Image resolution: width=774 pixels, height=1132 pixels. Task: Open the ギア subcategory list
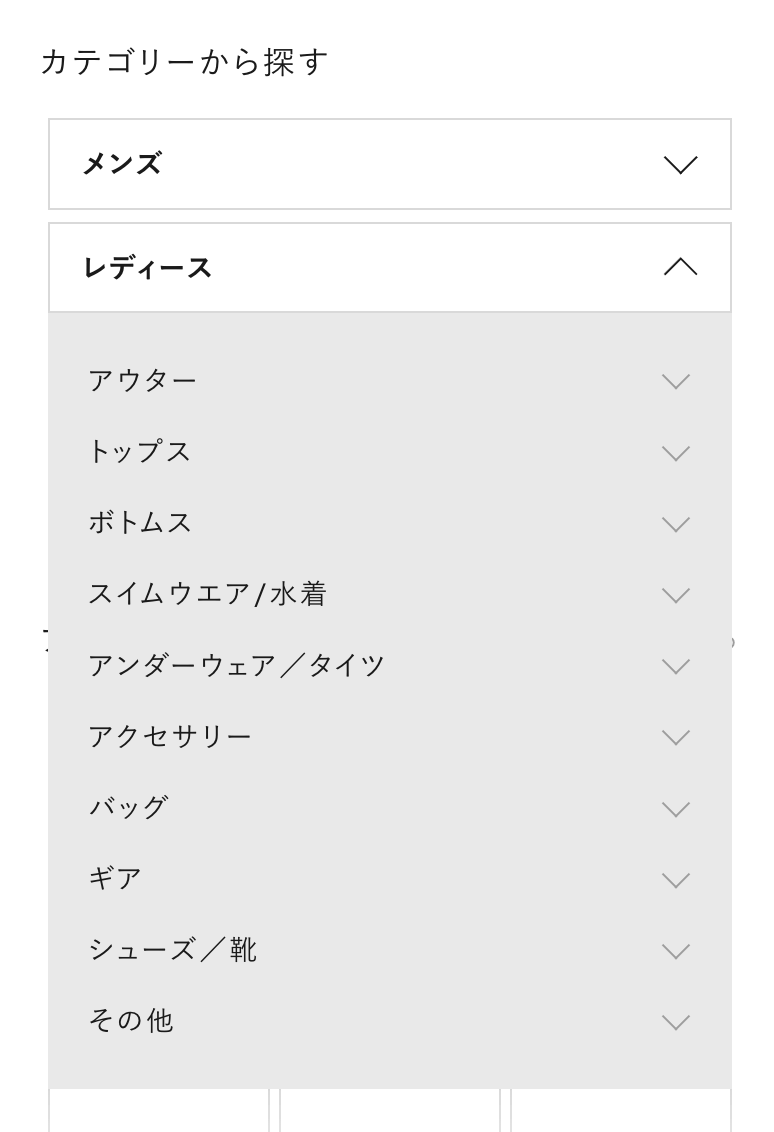[x=675, y=880]
